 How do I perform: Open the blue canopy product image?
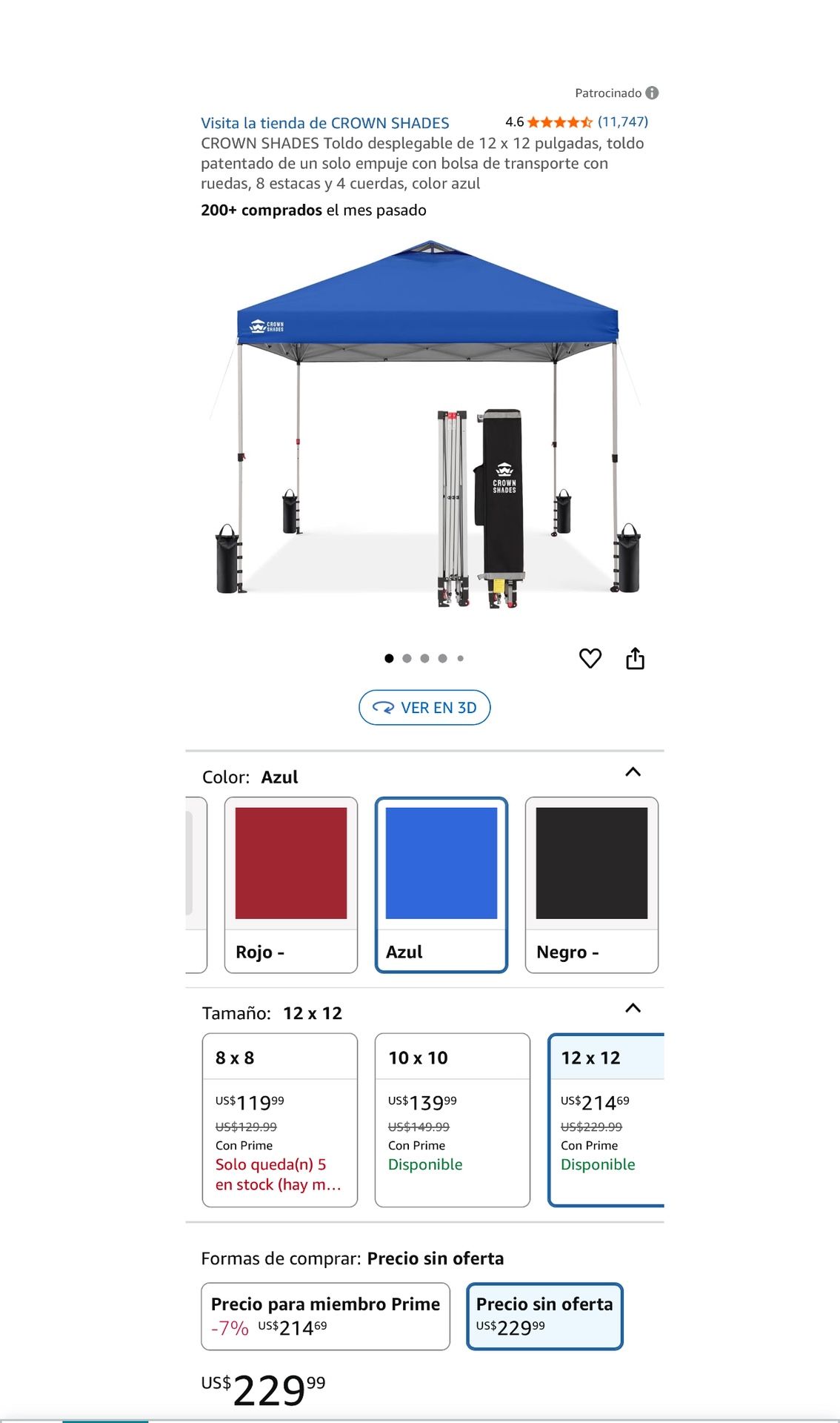[427, 424]
